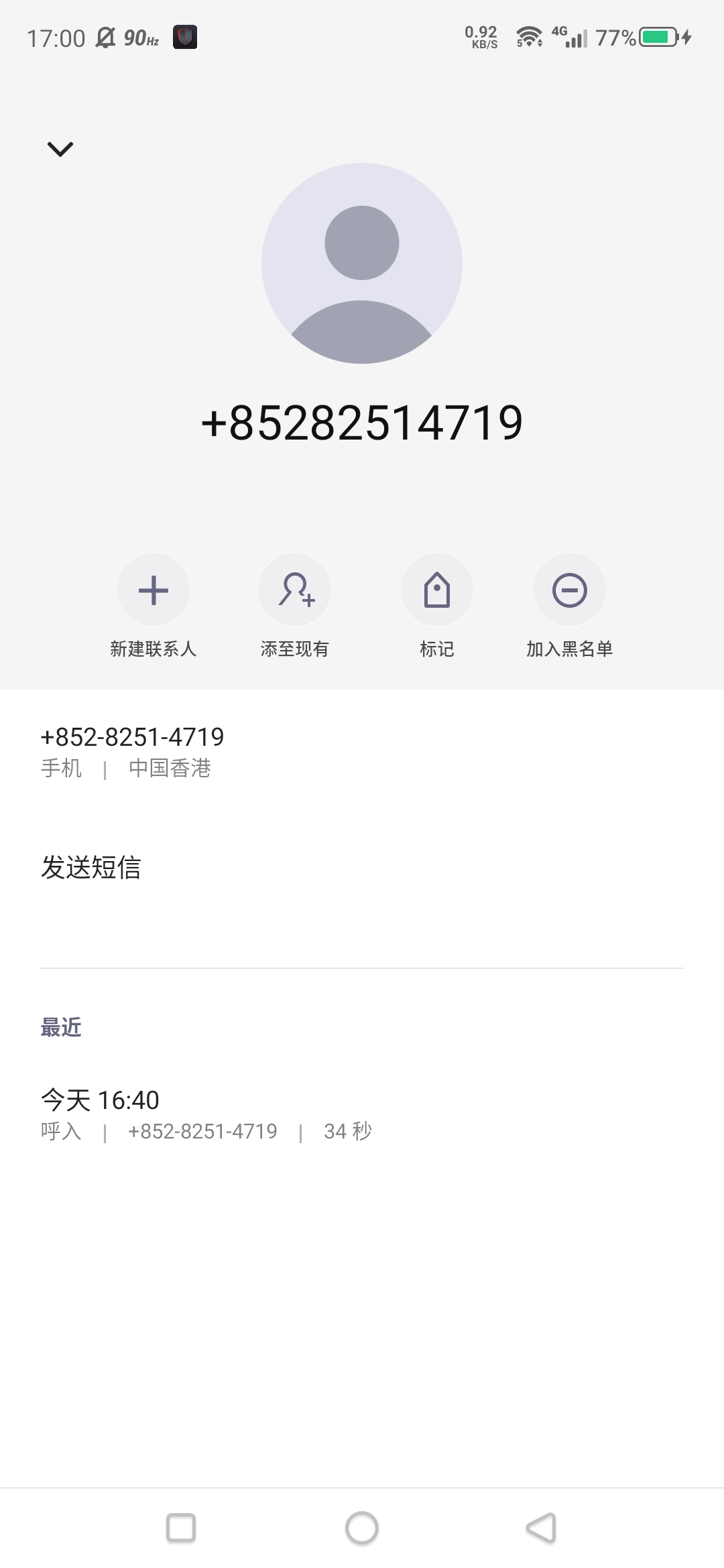Add number to existing contact via 添至现有
The height and width of the screenshot is (1568, 724).
tap(295, 591)
